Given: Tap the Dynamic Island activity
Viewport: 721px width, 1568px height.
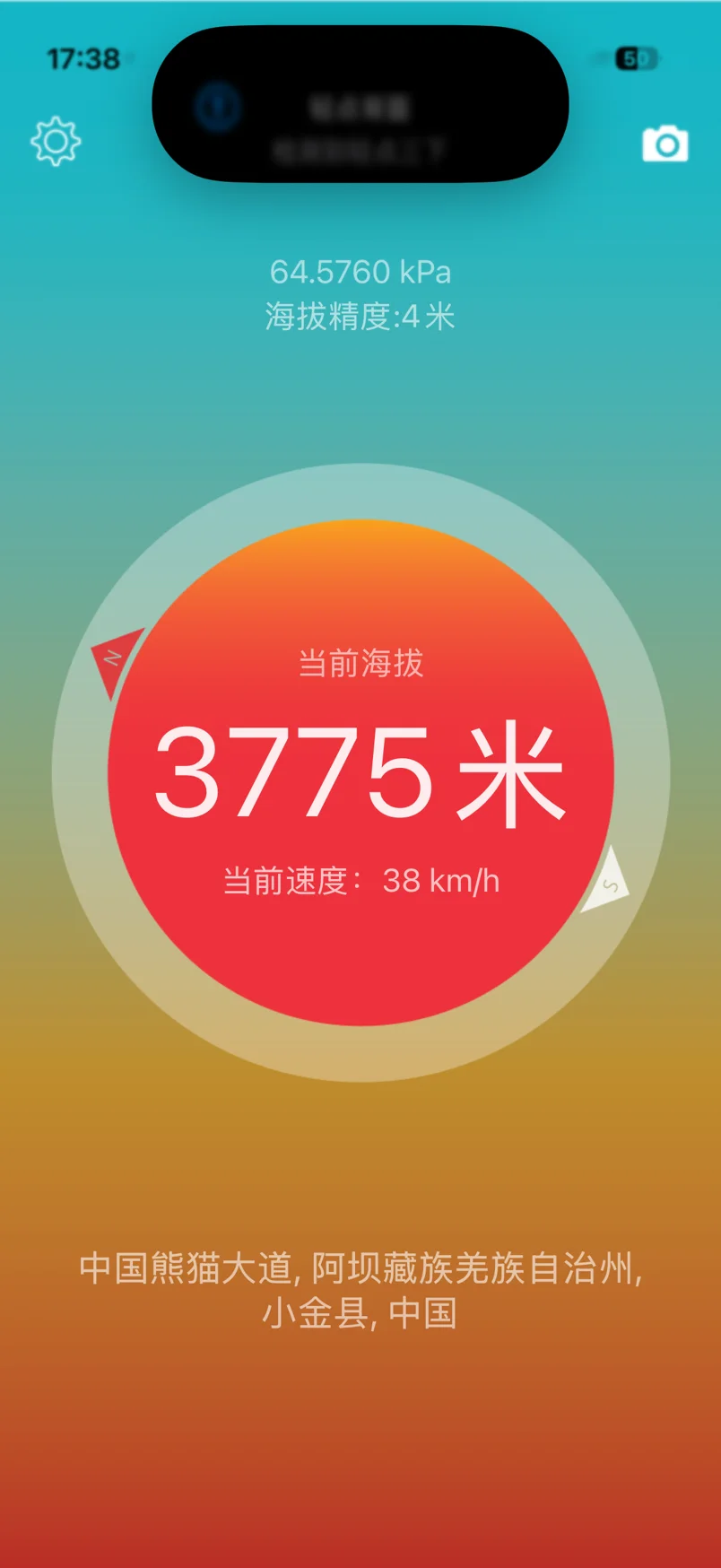Looking at the screenshot, I should (360, 105).
